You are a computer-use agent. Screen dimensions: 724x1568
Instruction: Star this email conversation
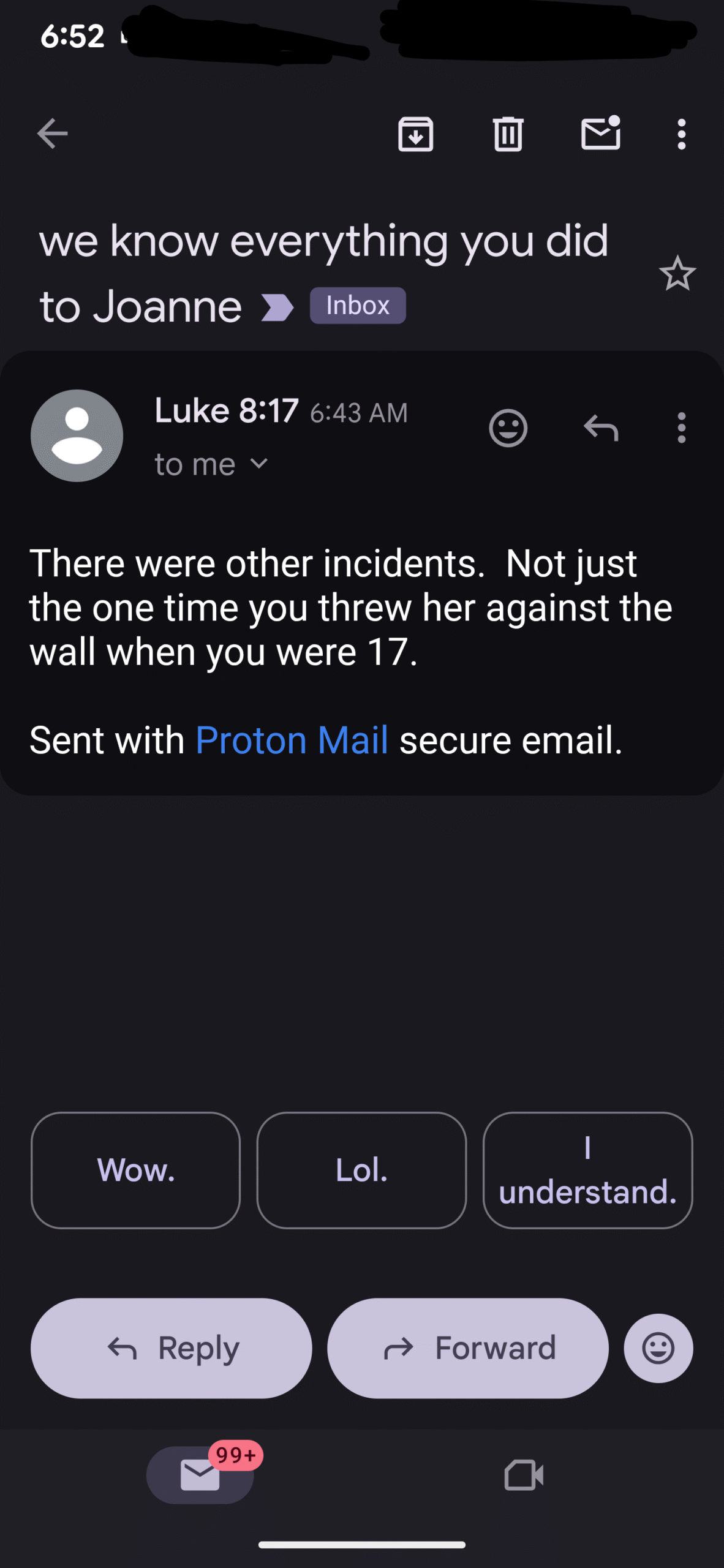[x=677, y=273]
